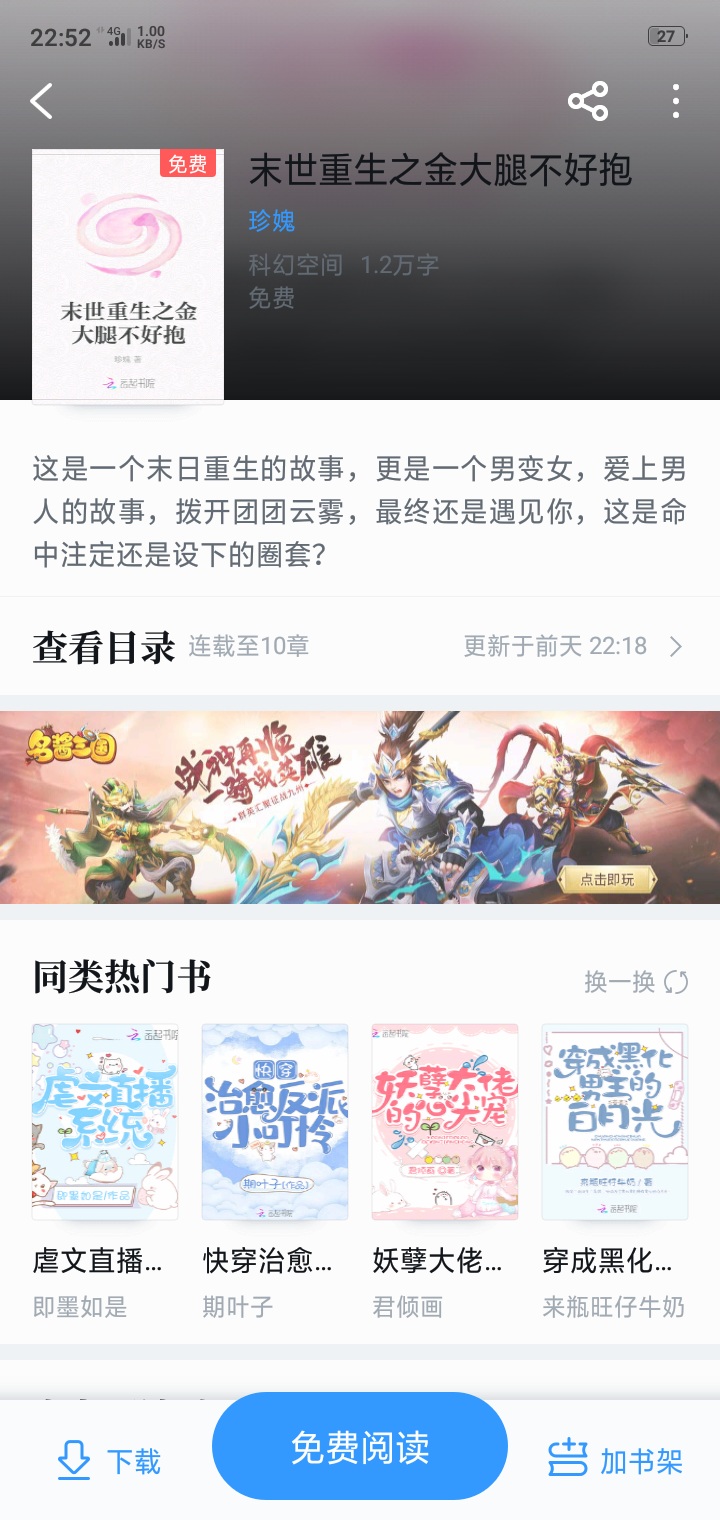Tap 点击即玩 on the ad
The height and width of the screenshot is (1520, 720).
click(607, 879)
